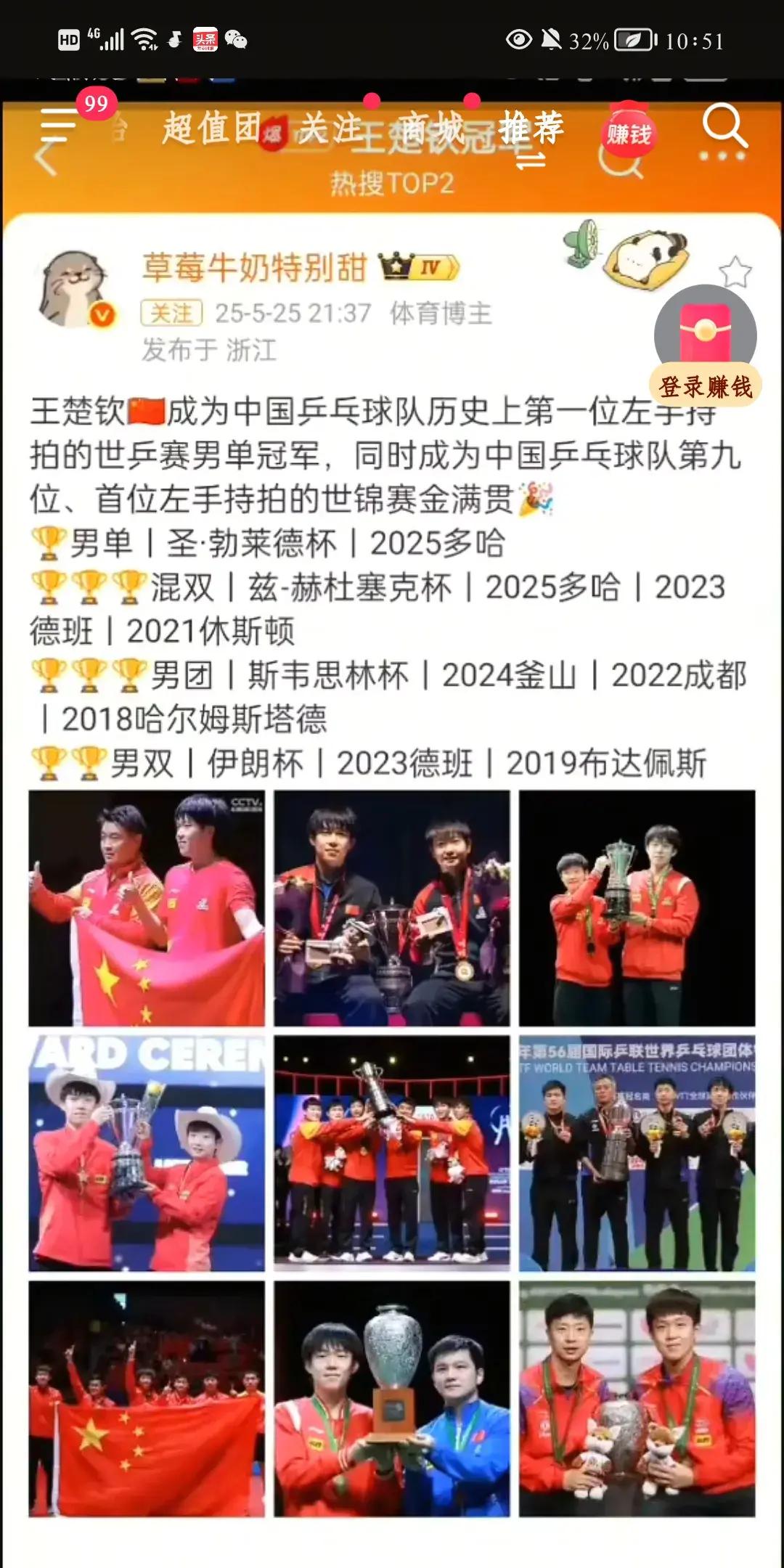Viewport: 784px width, 1568px height.
Task: Toggle follow with the 关注 button
Action: [171, 314]
